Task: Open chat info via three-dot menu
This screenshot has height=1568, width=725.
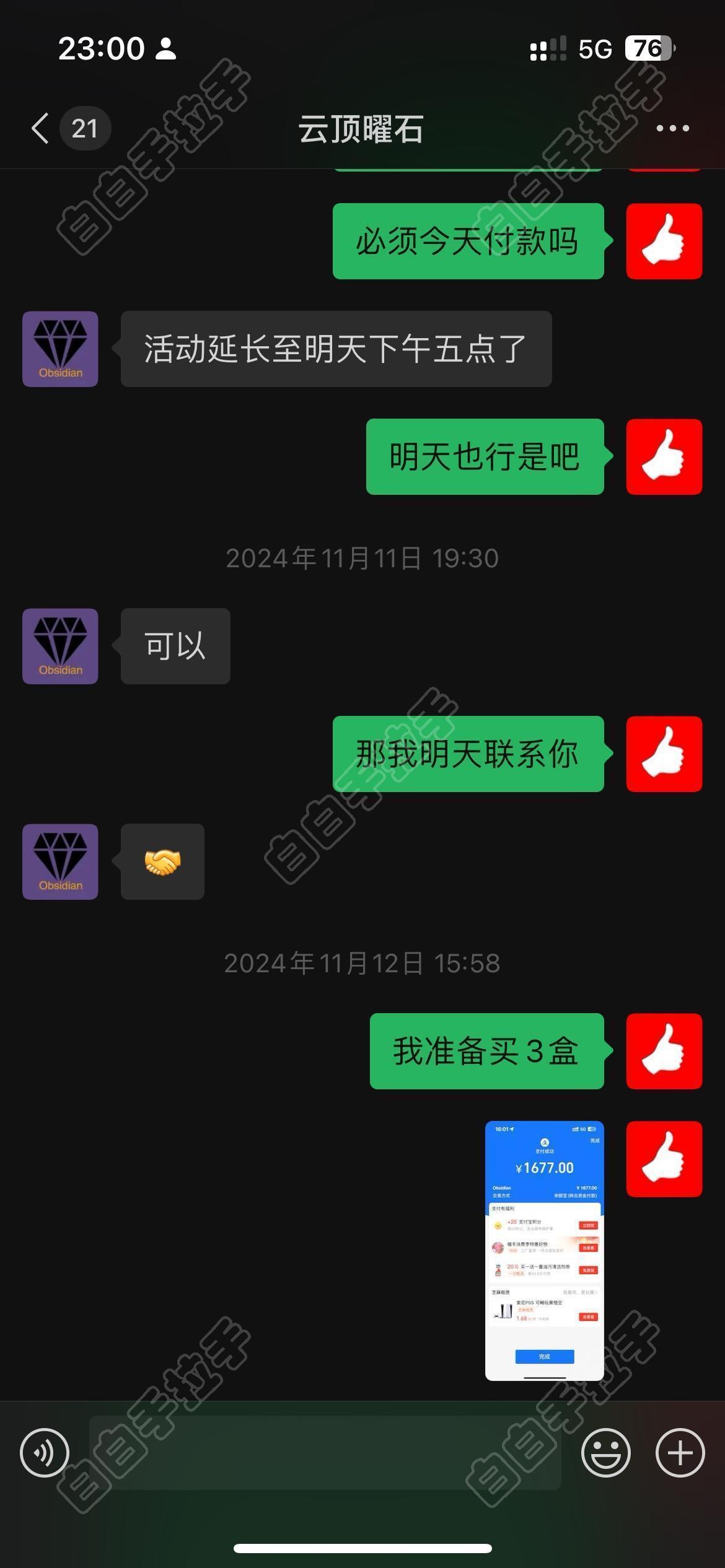Action: [x=672, y=129]
